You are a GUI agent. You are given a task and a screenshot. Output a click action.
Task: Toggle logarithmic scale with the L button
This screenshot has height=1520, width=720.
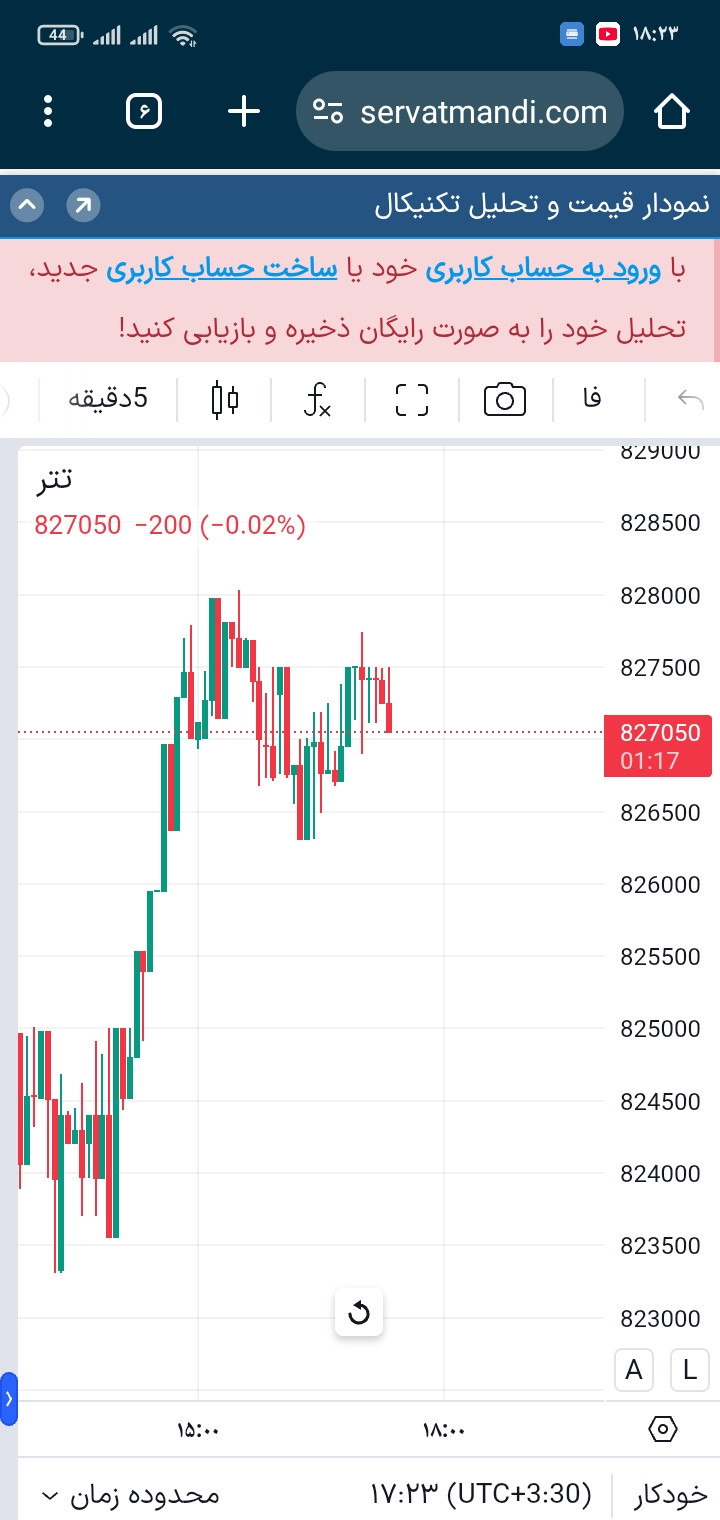(690, 1370)
